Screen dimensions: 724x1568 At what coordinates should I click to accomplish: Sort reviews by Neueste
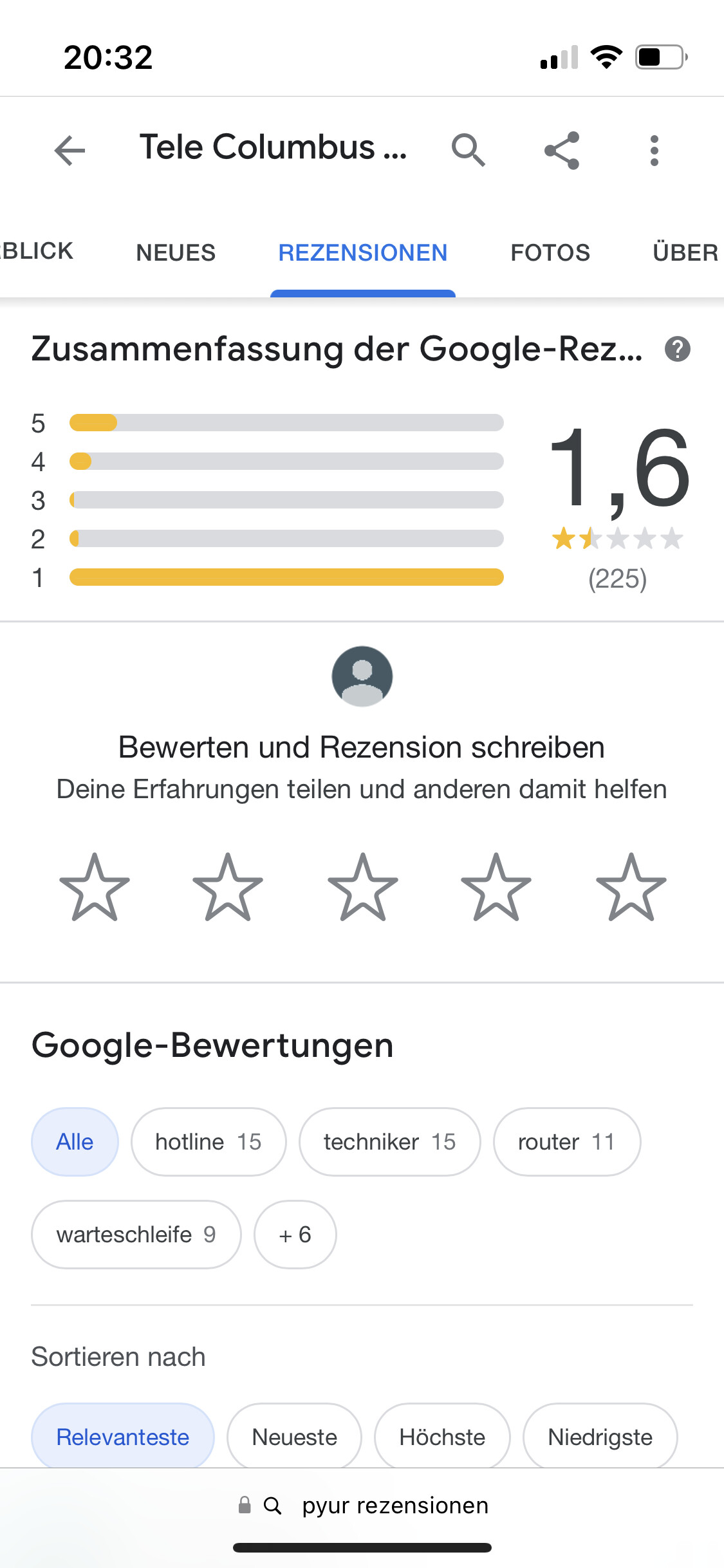pos(295,1437)
